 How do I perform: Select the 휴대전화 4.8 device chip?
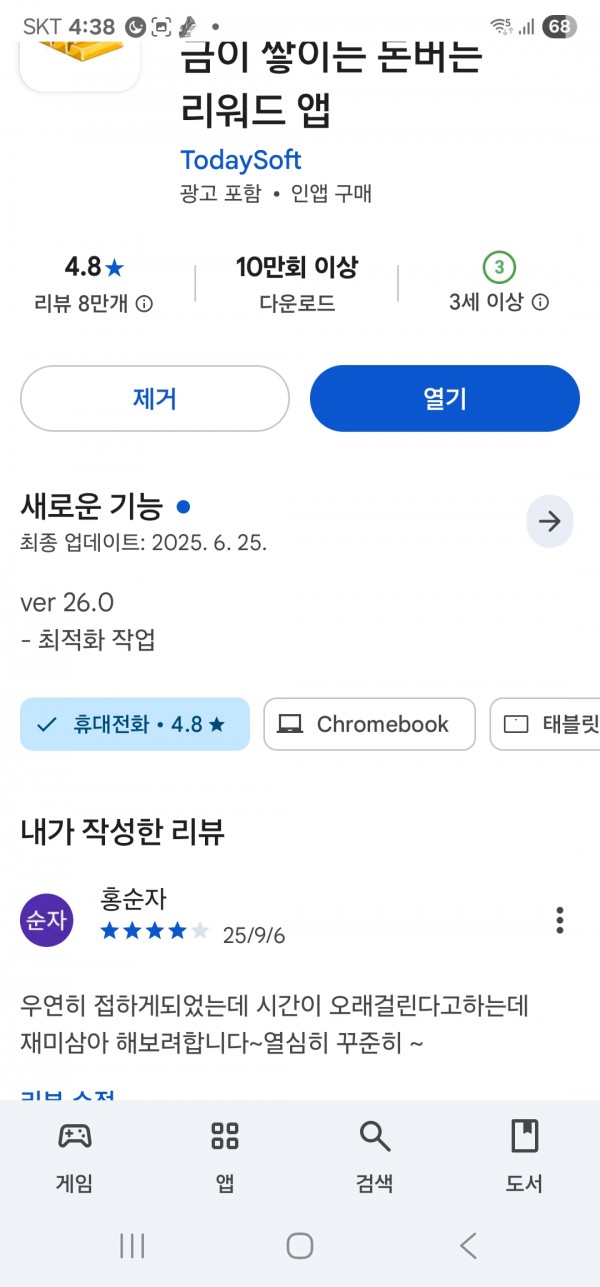(135, 724)
